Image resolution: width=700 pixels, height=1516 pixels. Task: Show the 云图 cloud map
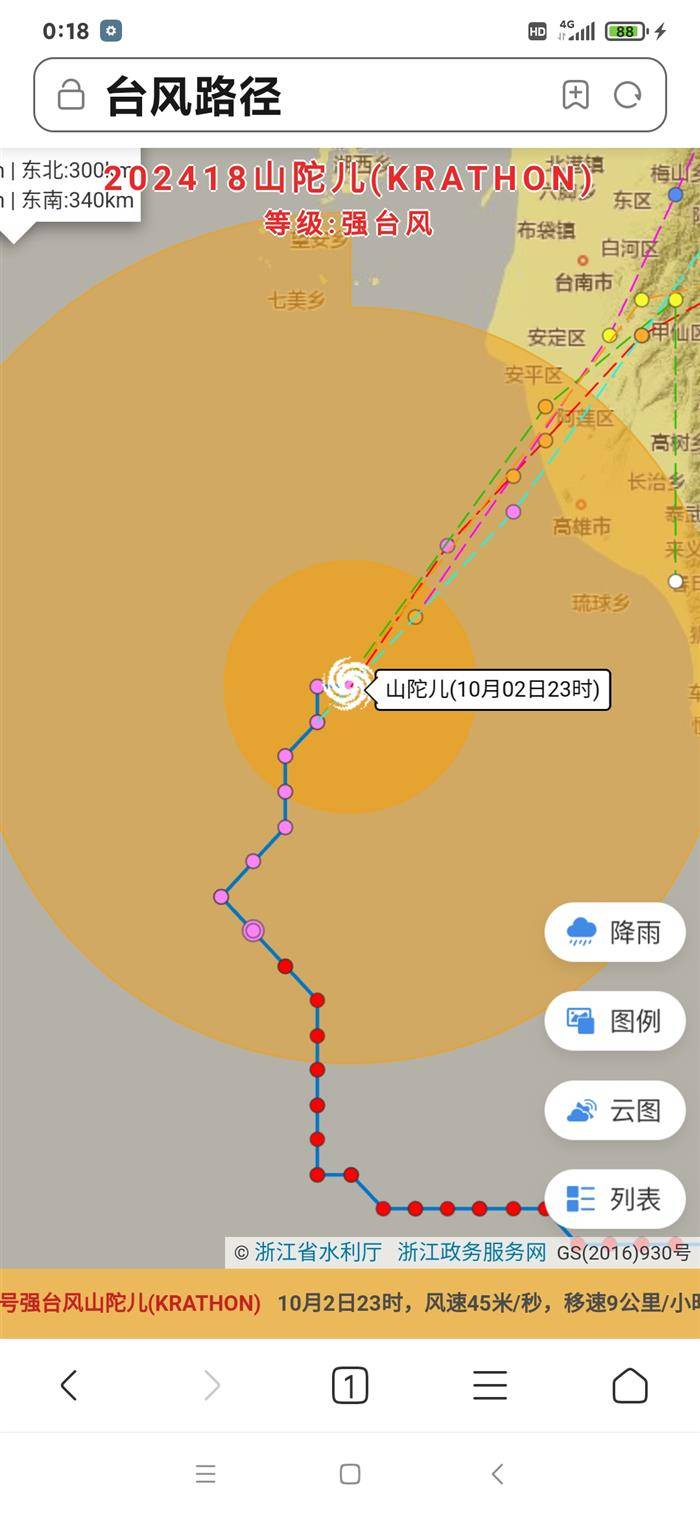(615, 1110)
